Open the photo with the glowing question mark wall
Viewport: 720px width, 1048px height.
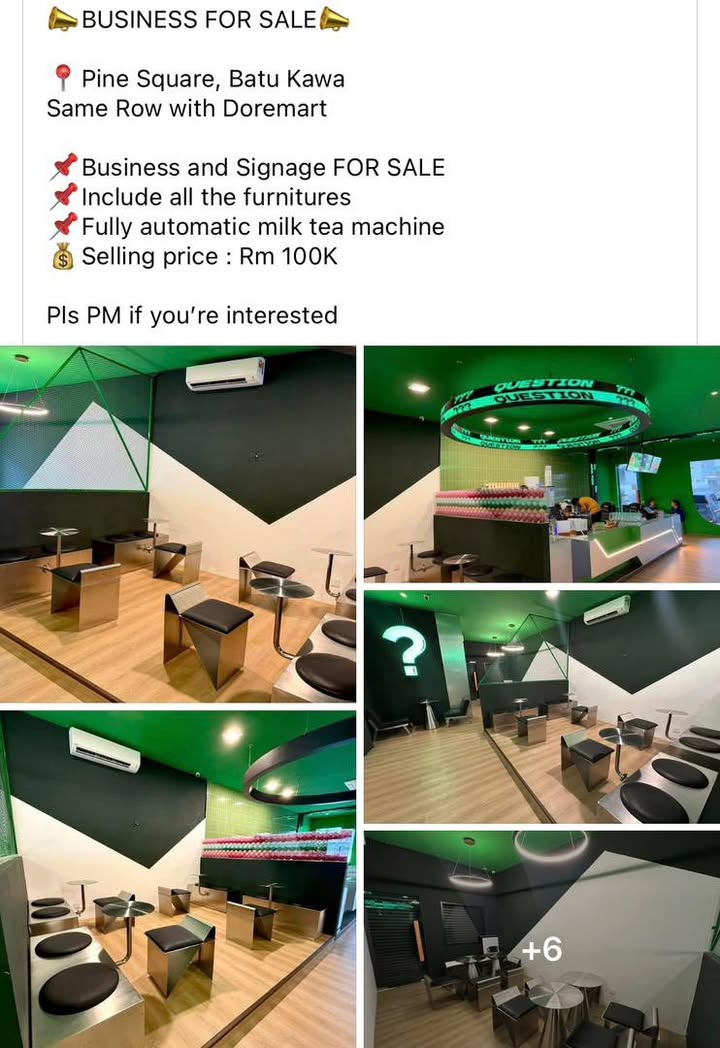pyautogui.click(x=541, y=706)
